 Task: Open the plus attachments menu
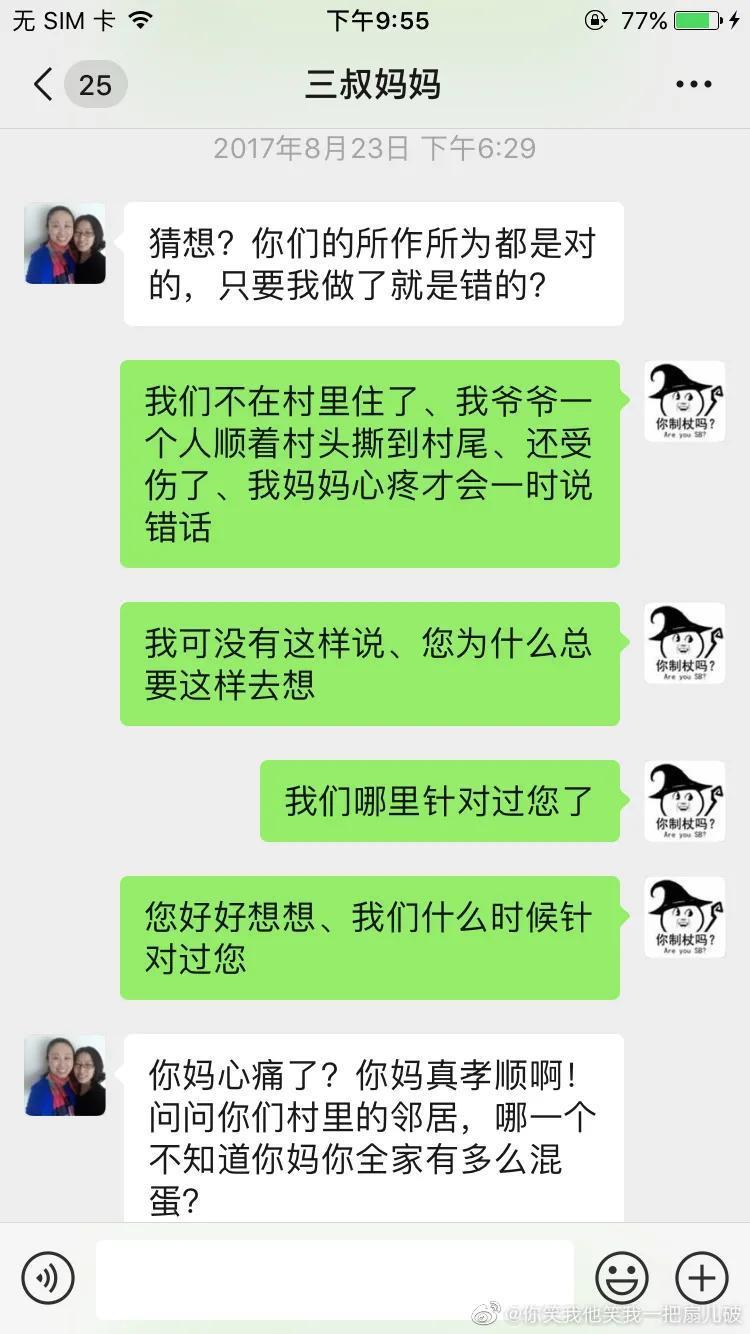click(x=702, y=1278)
